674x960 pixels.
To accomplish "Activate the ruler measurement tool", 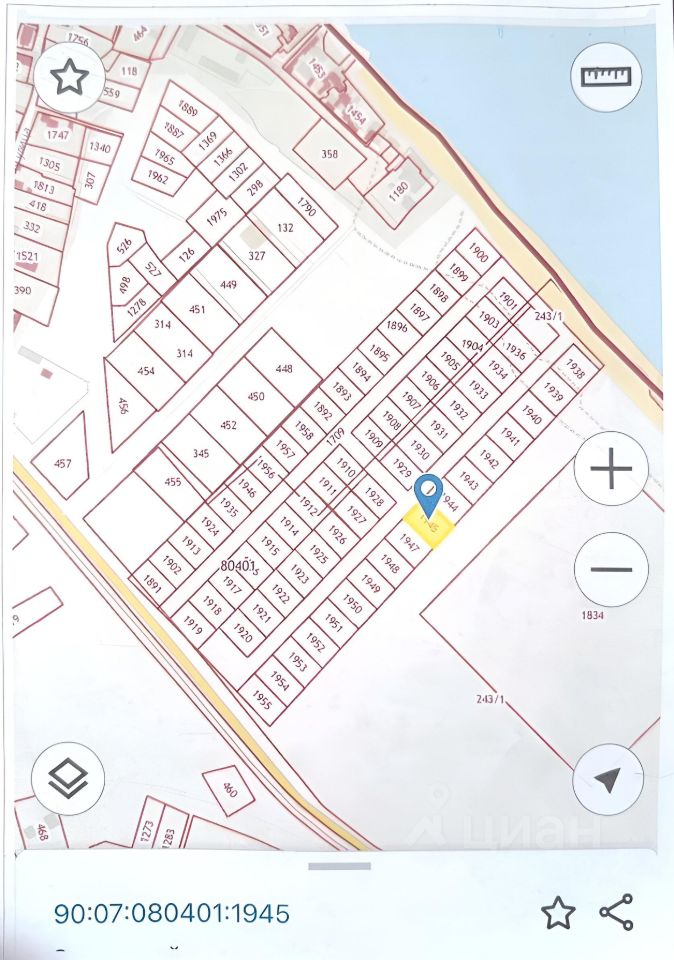I will point(606,76).
